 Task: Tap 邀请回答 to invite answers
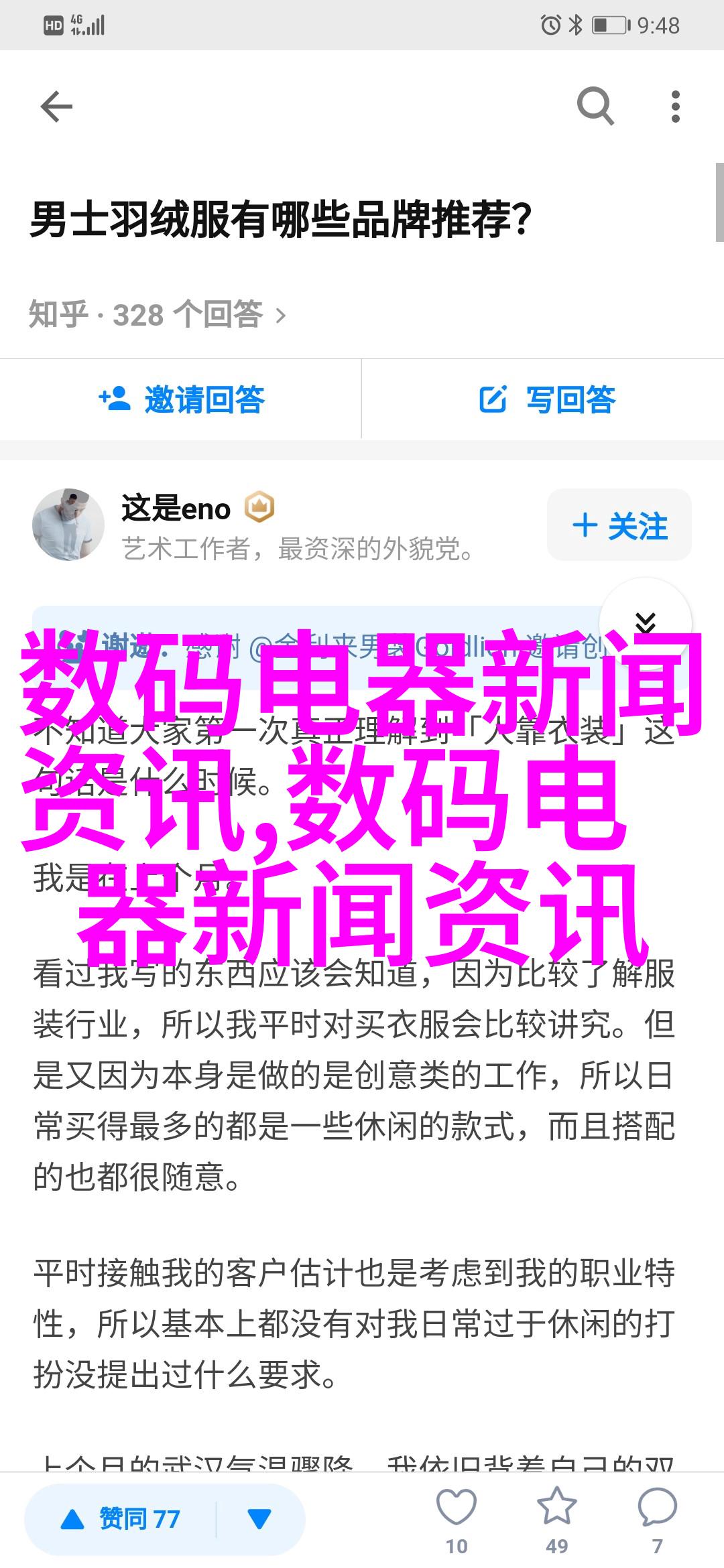(x=181, y=399)
